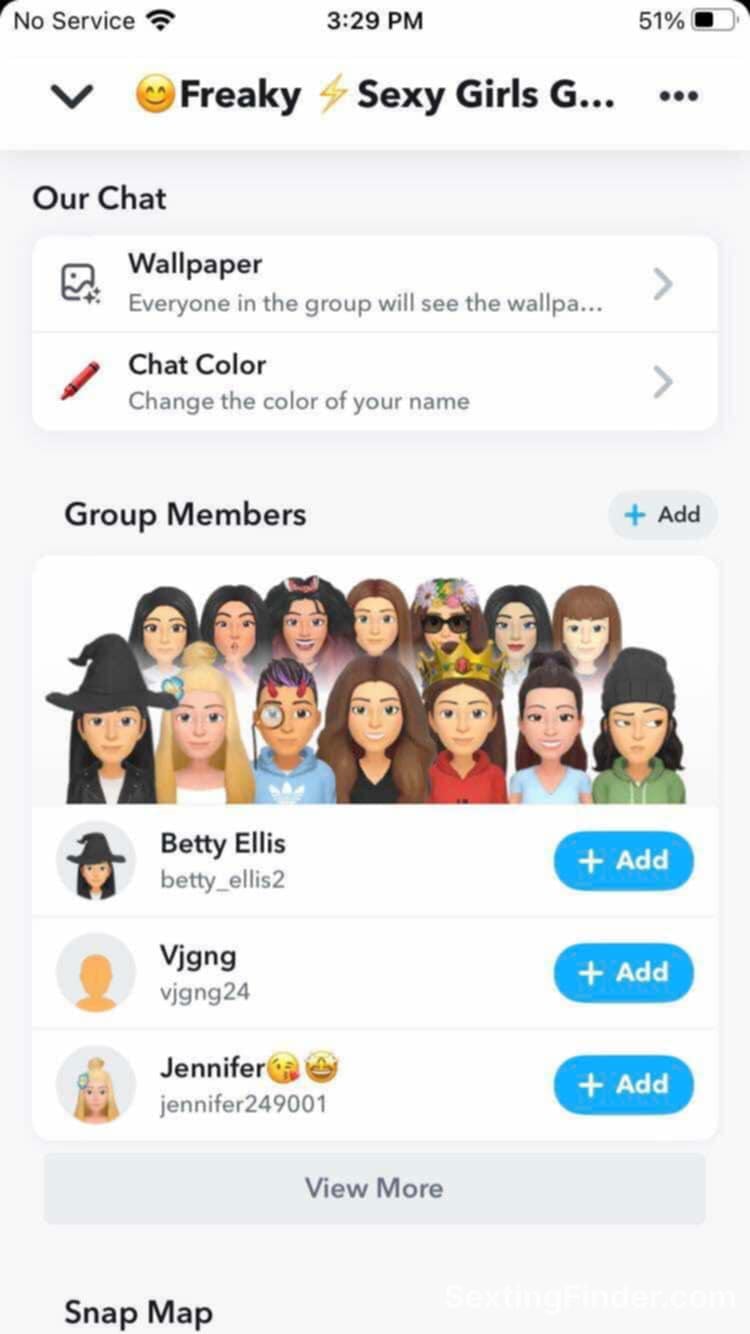Collapse the group profile with the down chevron
Screen dimensions: 750x1334
(x=72, y=97)
